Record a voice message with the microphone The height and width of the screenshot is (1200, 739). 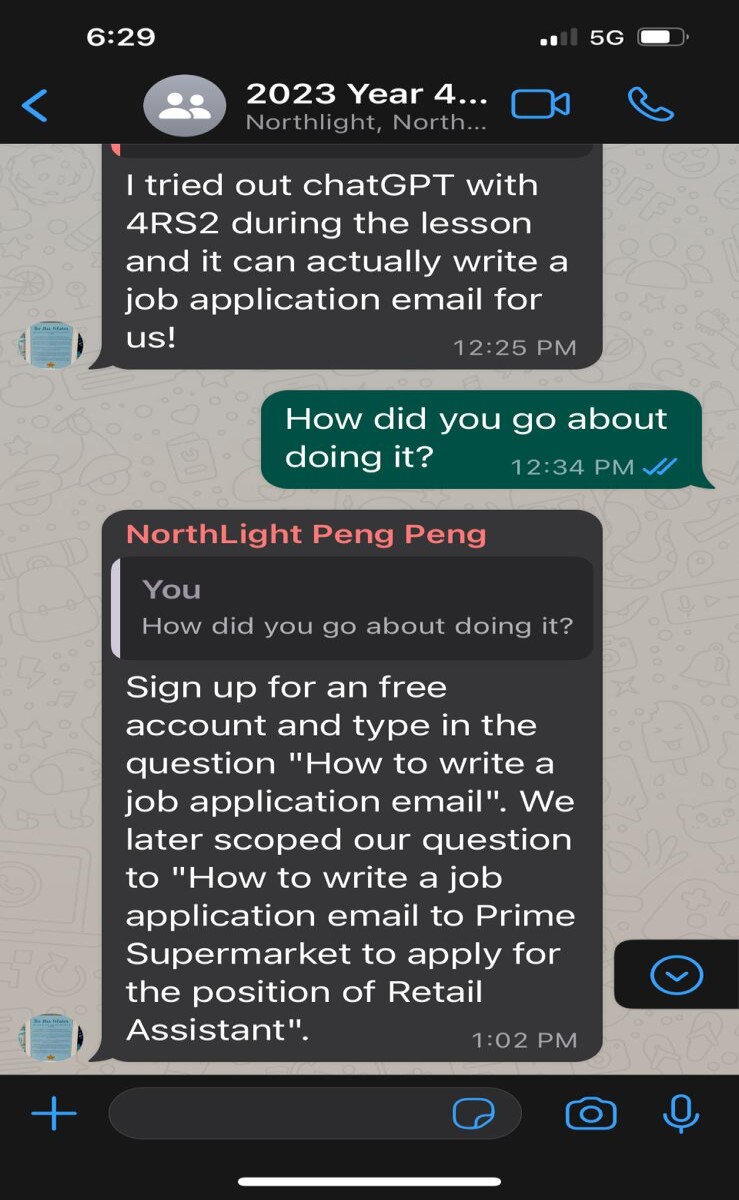tap(681, 1113)
